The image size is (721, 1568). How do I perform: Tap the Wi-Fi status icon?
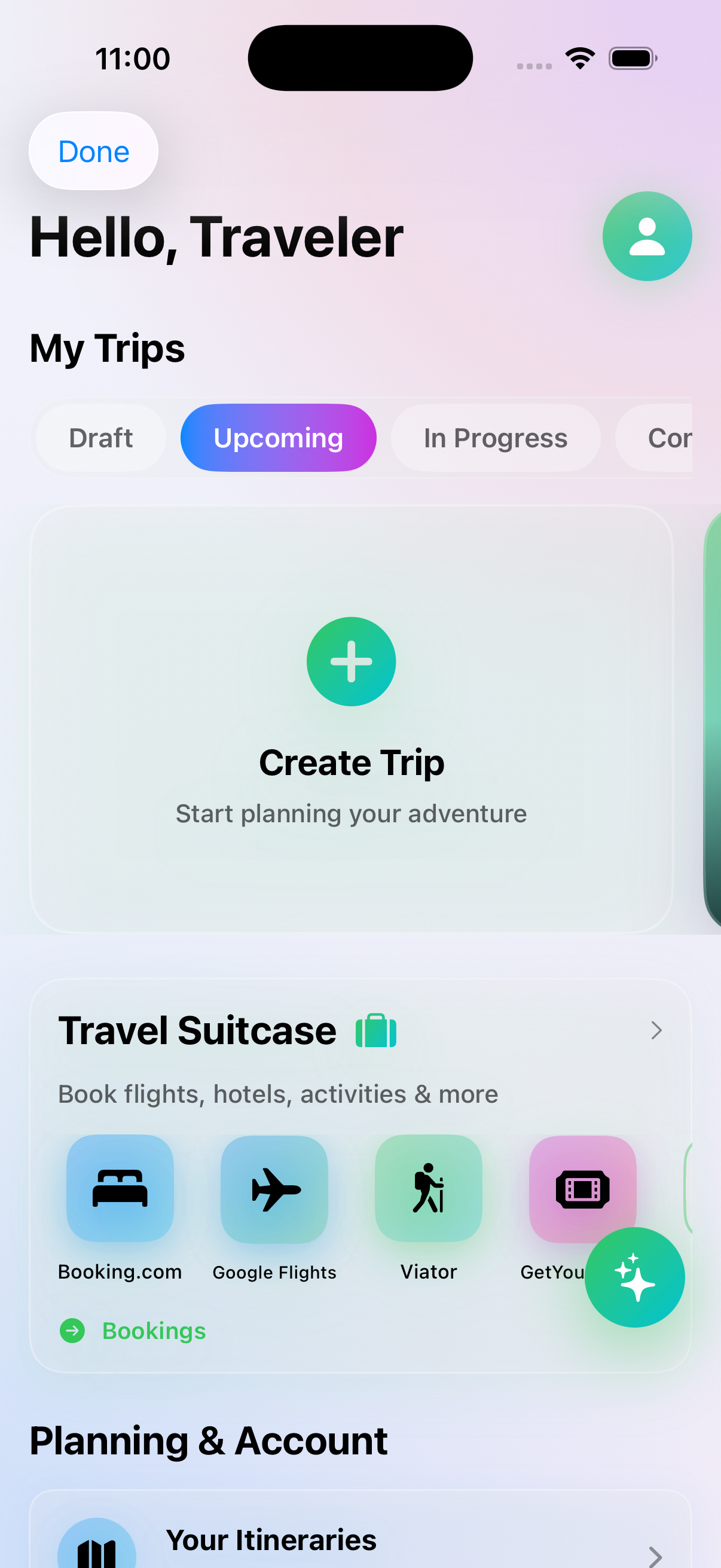pos(579,57)
